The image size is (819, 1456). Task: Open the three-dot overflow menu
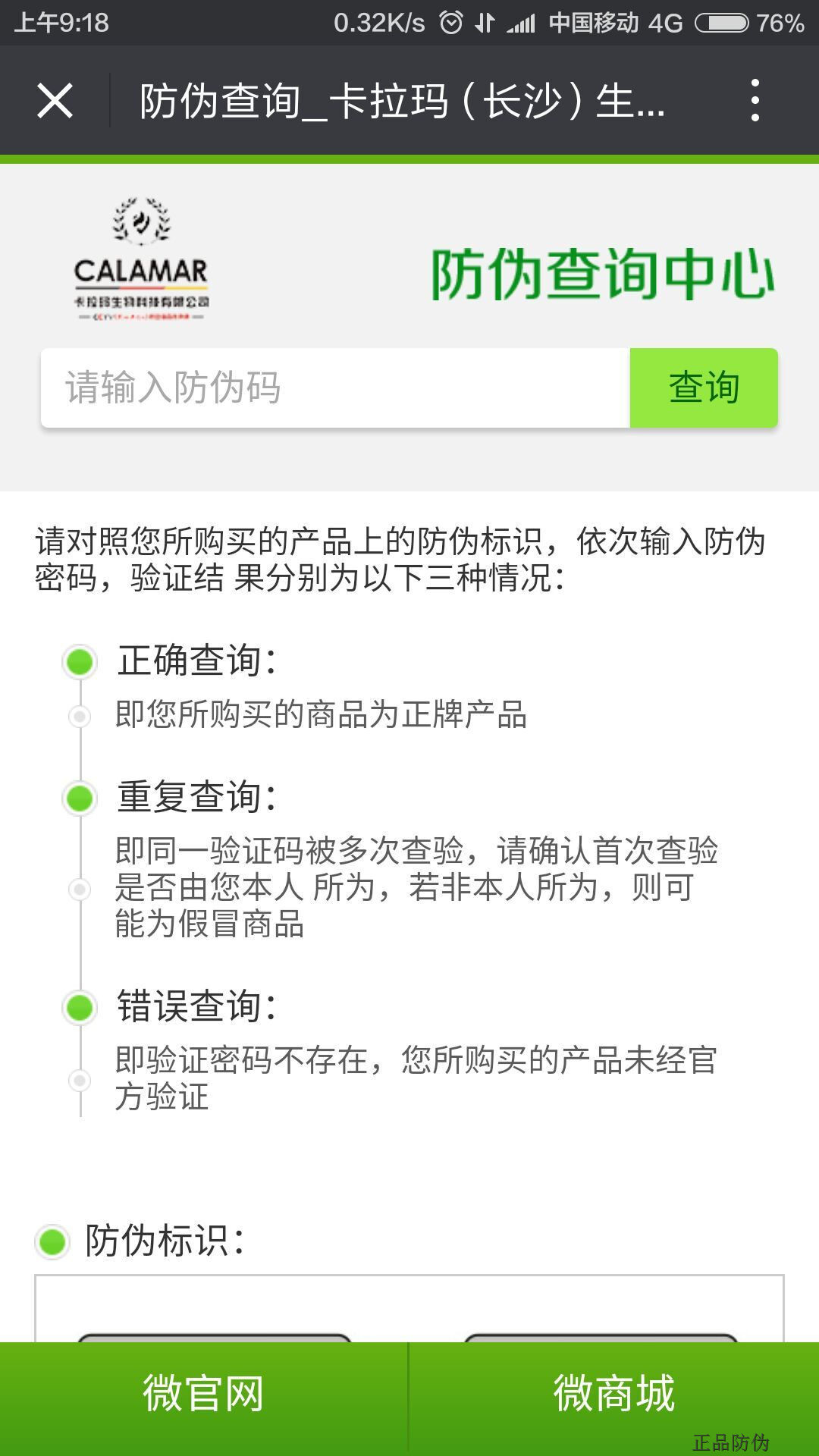tap(755, 101)
